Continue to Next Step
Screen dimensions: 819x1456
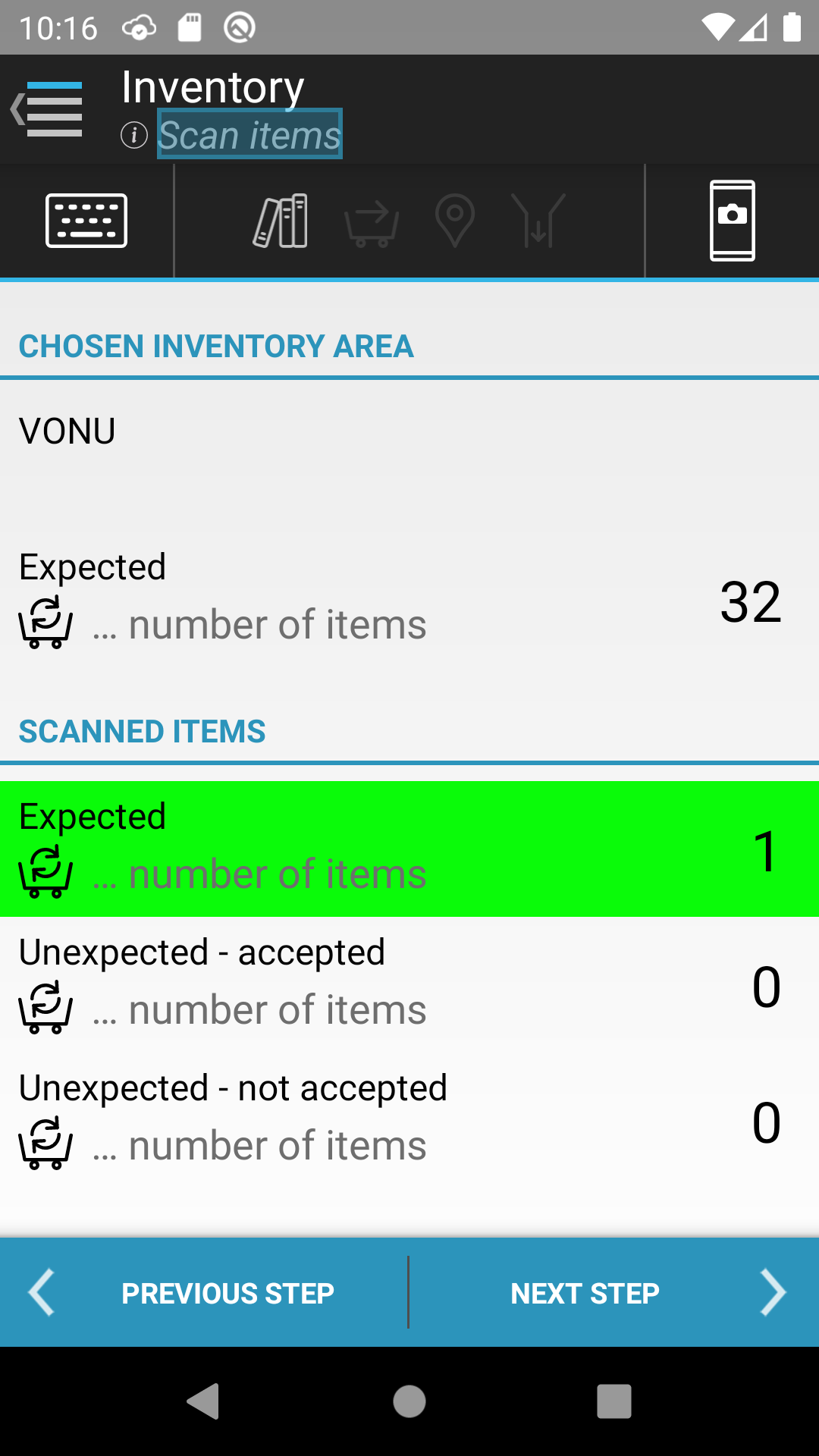(x=614, y=1293)
